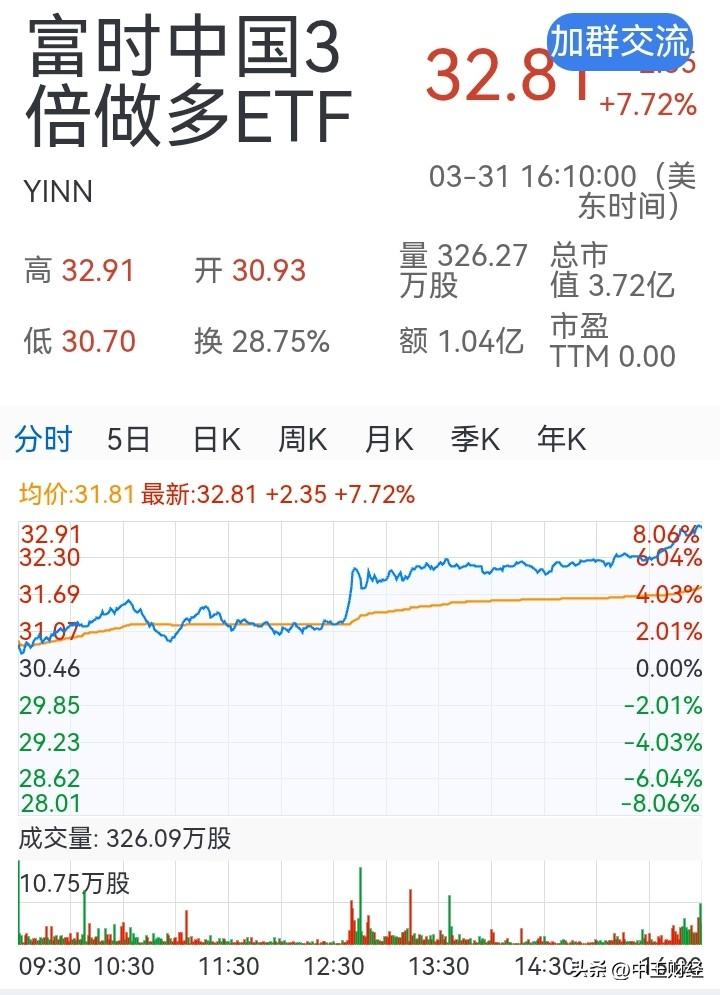Choose the 年K chart tab
The height and width of the screenshot is (995, 720).
561,439
